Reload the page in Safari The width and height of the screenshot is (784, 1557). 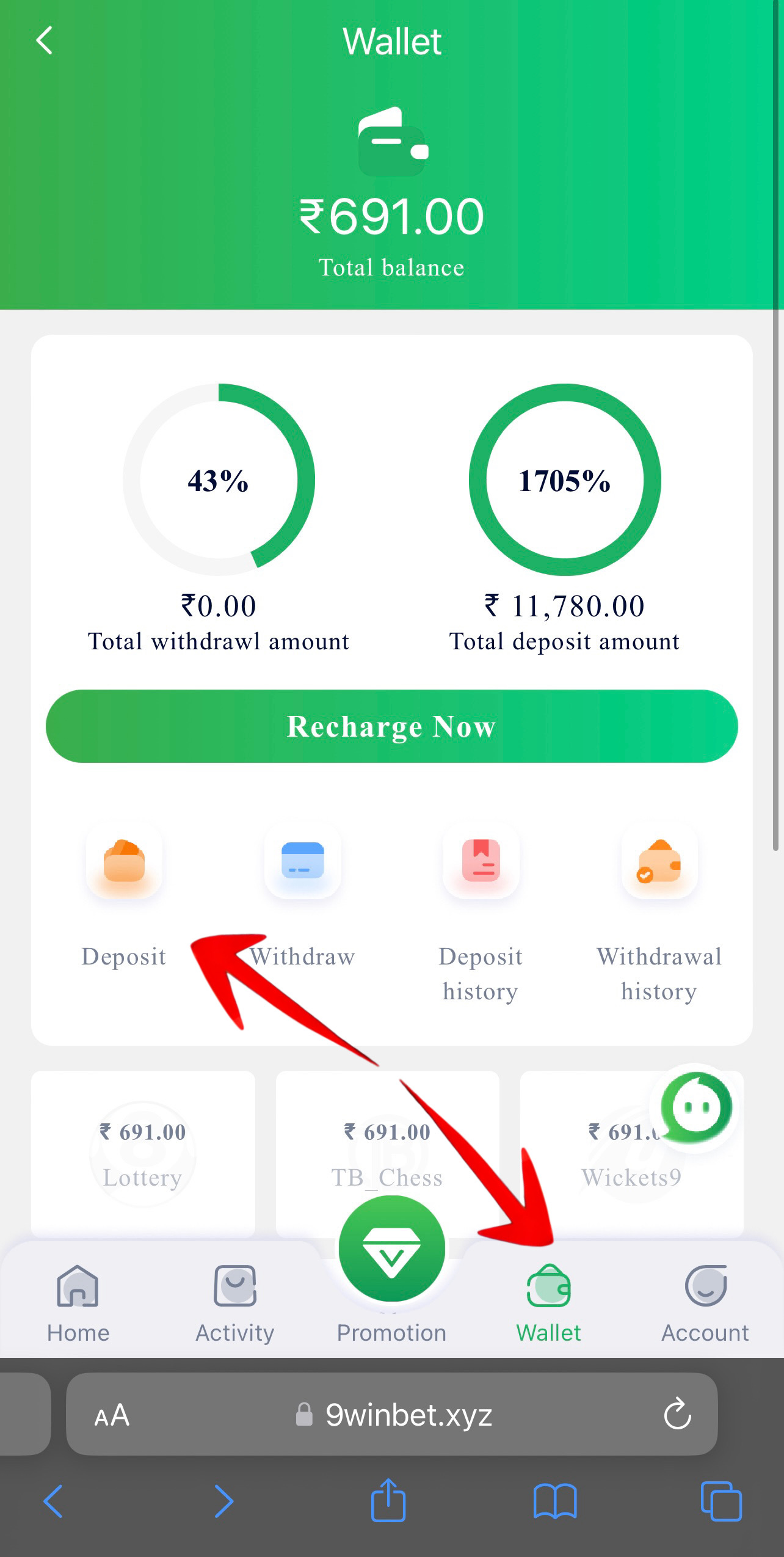[677, 1414]
